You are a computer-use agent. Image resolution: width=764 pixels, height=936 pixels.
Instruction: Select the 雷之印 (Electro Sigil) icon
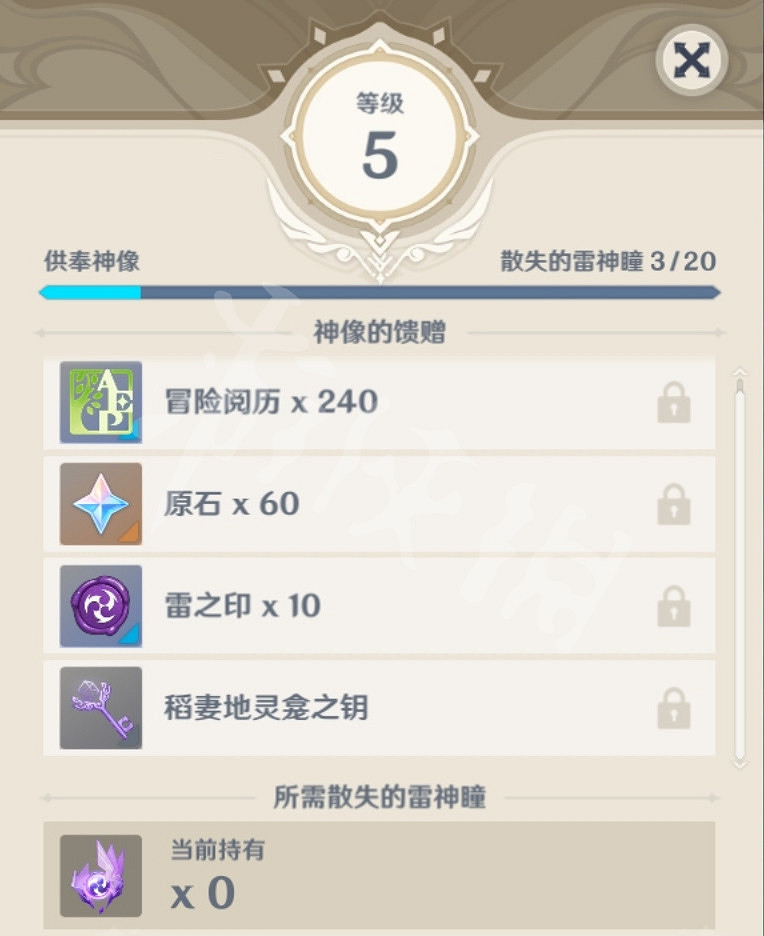click(100, 605)
